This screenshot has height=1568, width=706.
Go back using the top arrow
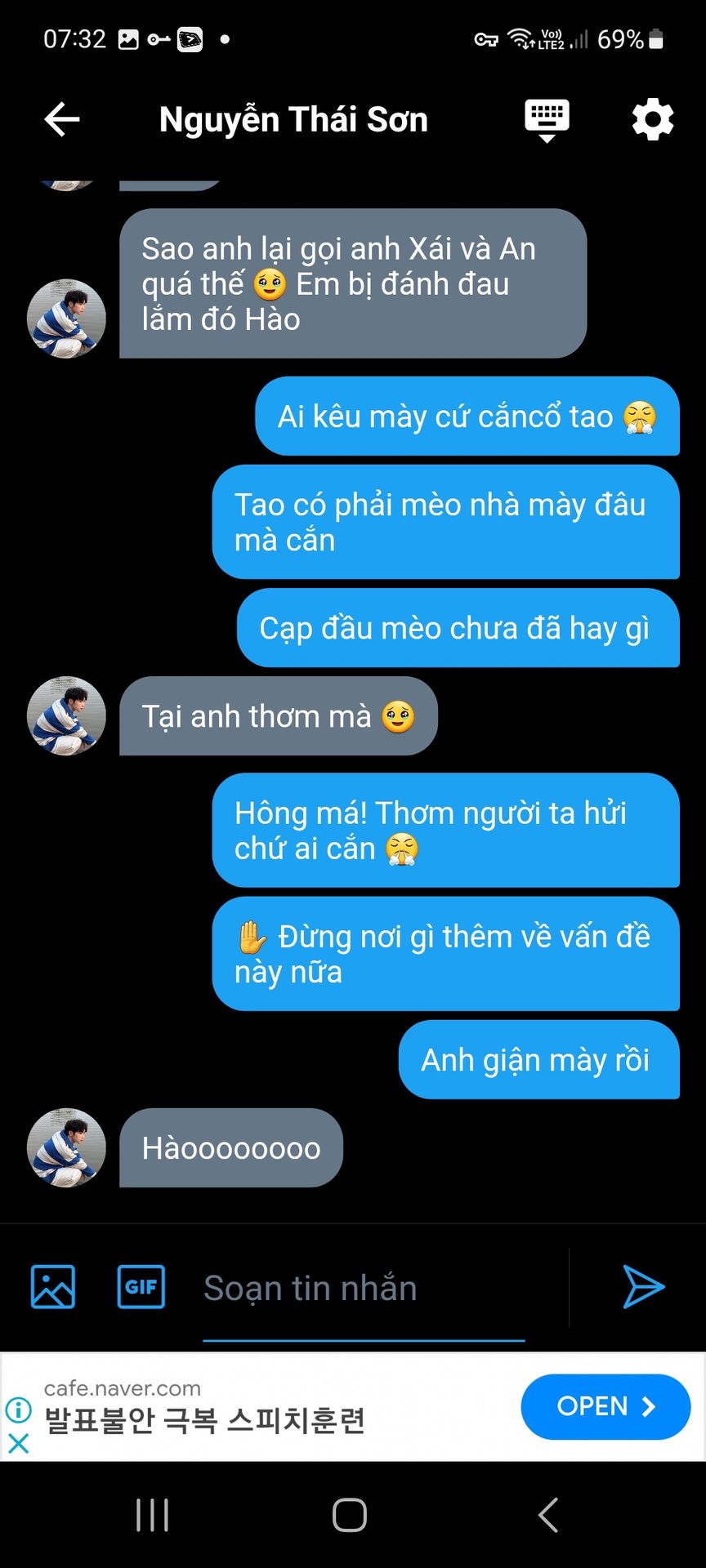click(62, 119)
